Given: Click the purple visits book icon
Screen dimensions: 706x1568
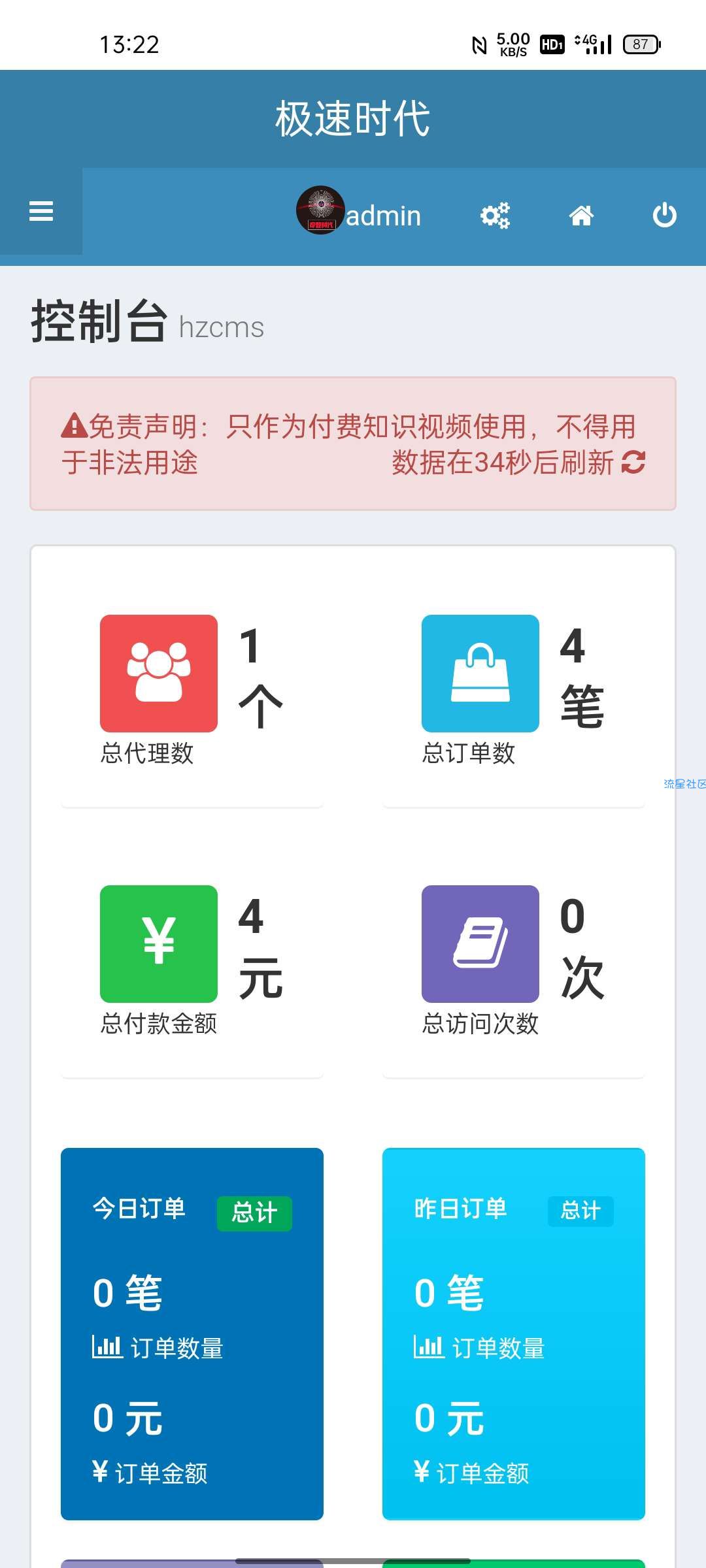Looking at the screenshot, I should 480,943.
